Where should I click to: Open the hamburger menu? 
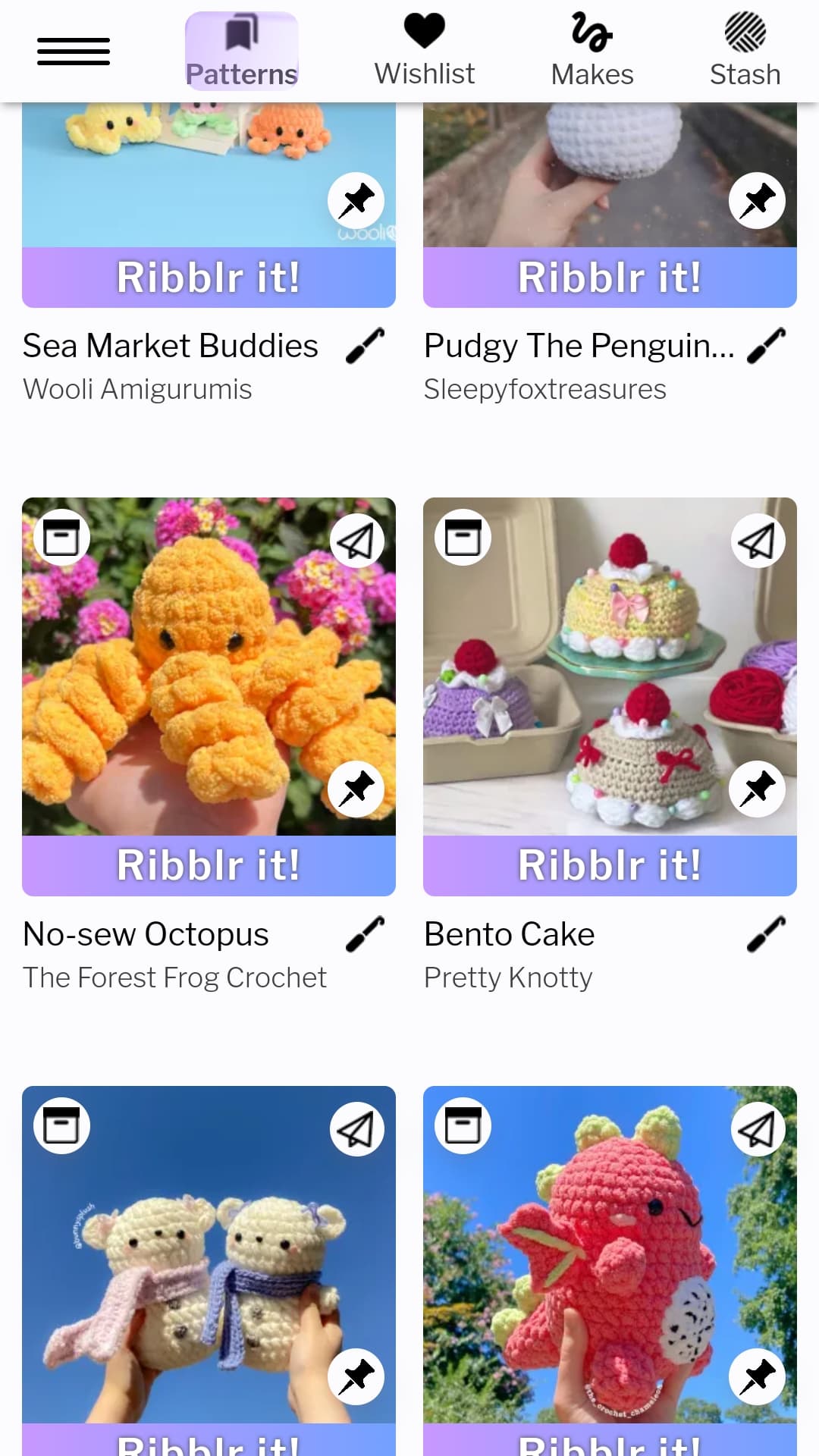[x=74, y=52]
